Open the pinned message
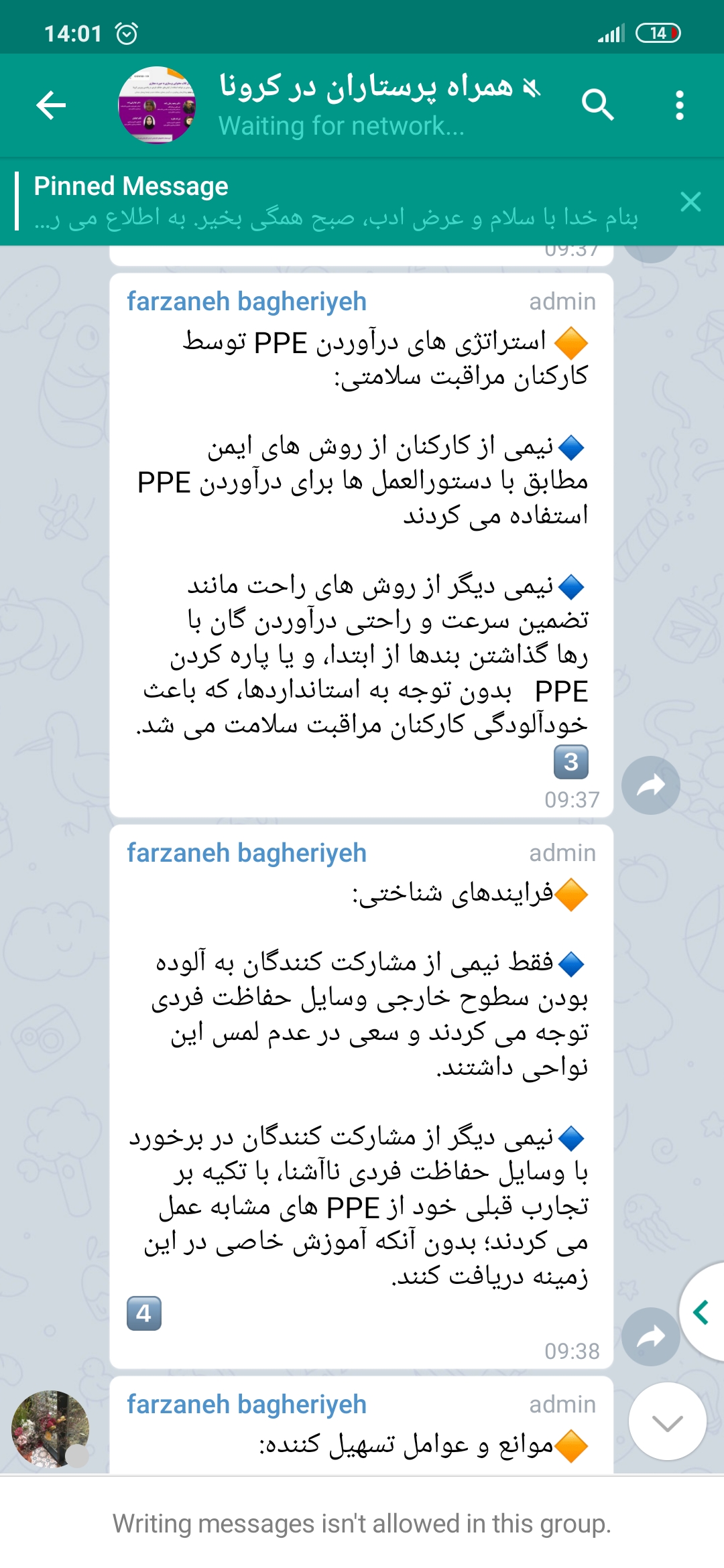This screenshot has width=724, height=1568. [x=335, y=202]
